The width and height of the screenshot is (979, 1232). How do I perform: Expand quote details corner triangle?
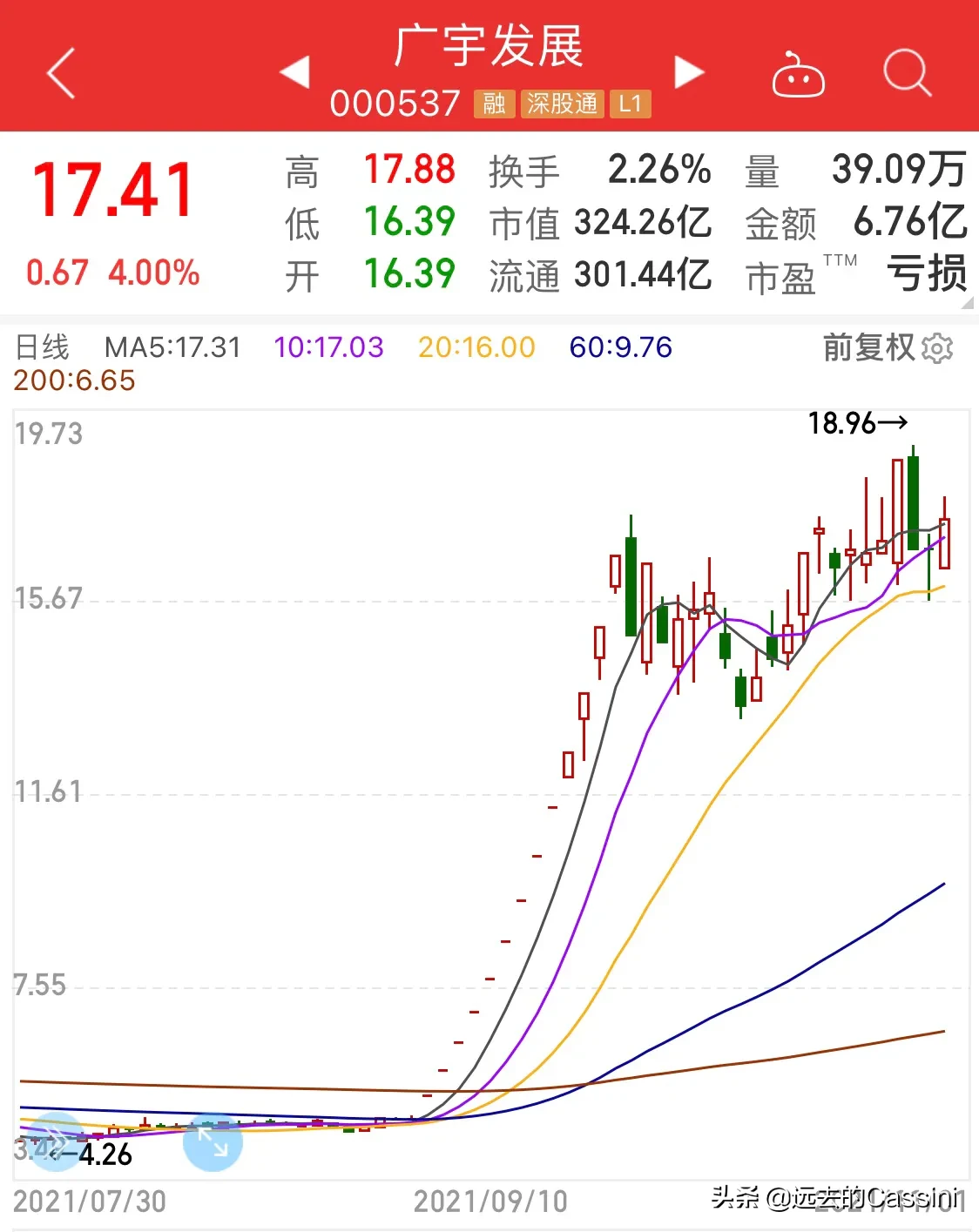click(x=967, y=303)
